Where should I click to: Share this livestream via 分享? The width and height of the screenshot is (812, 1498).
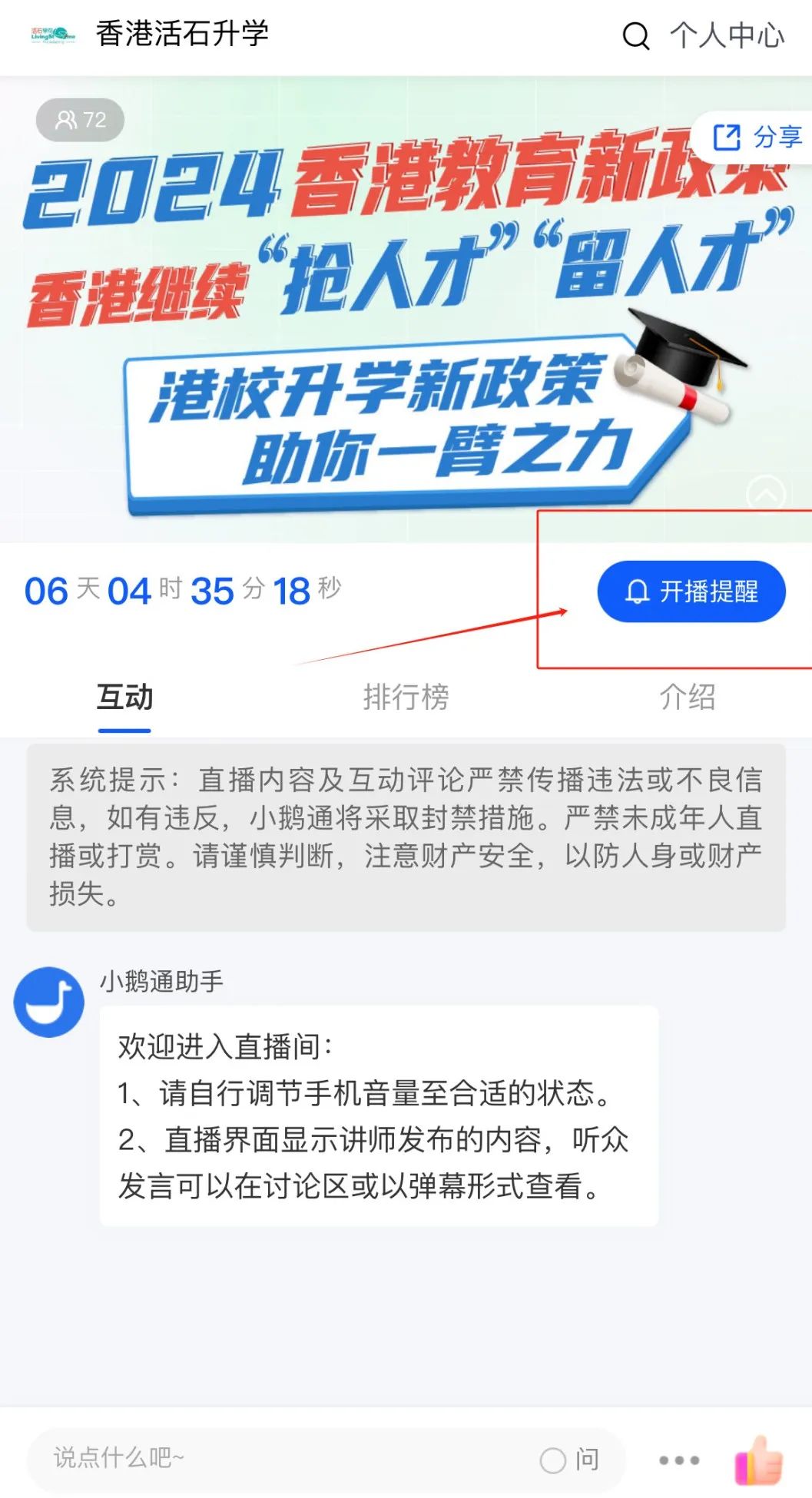757,138
